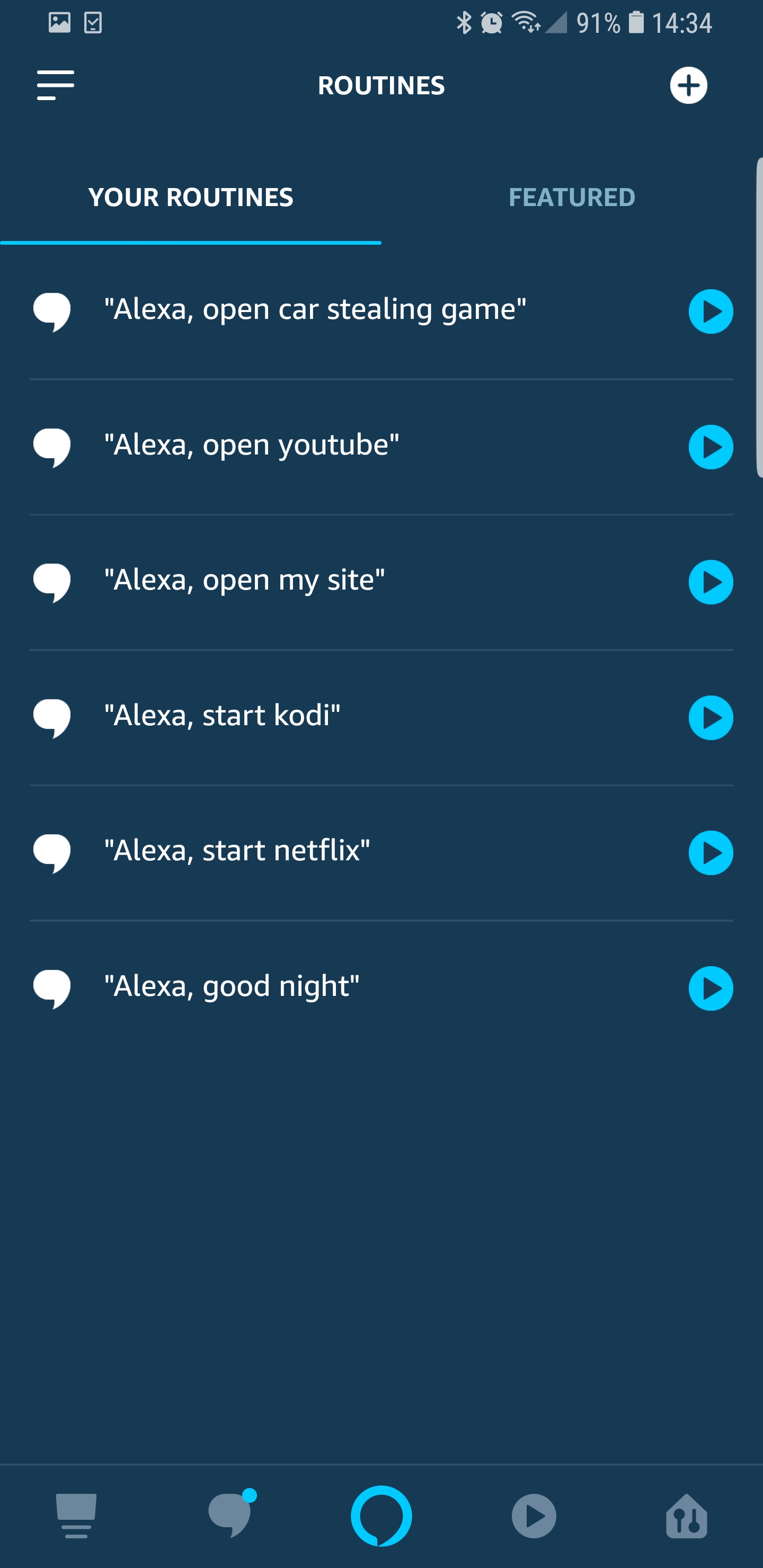Viewport: 763px width, 1568px height.
Task: Play the "start kodi" routine
Action: 710,718
